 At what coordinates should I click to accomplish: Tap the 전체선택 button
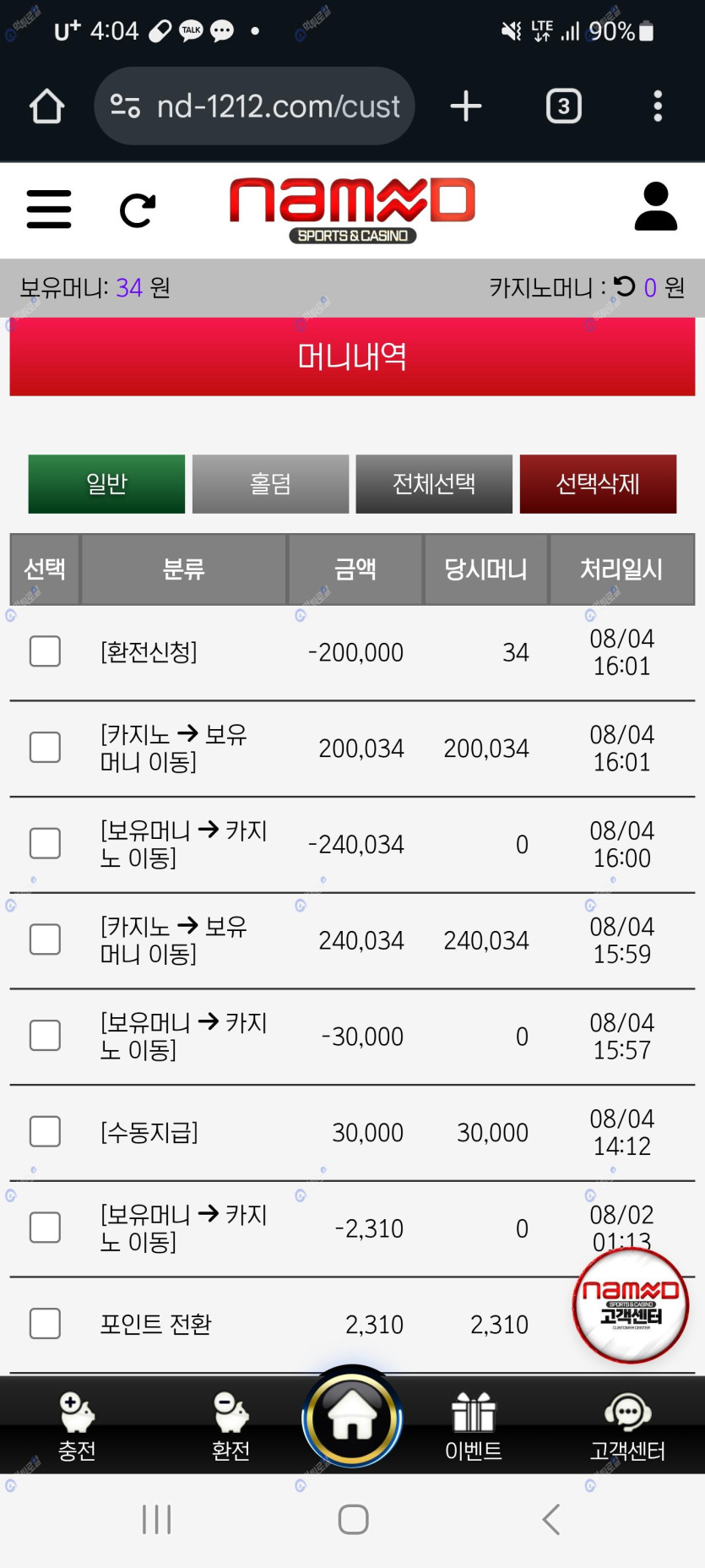[x=434, y=484]
